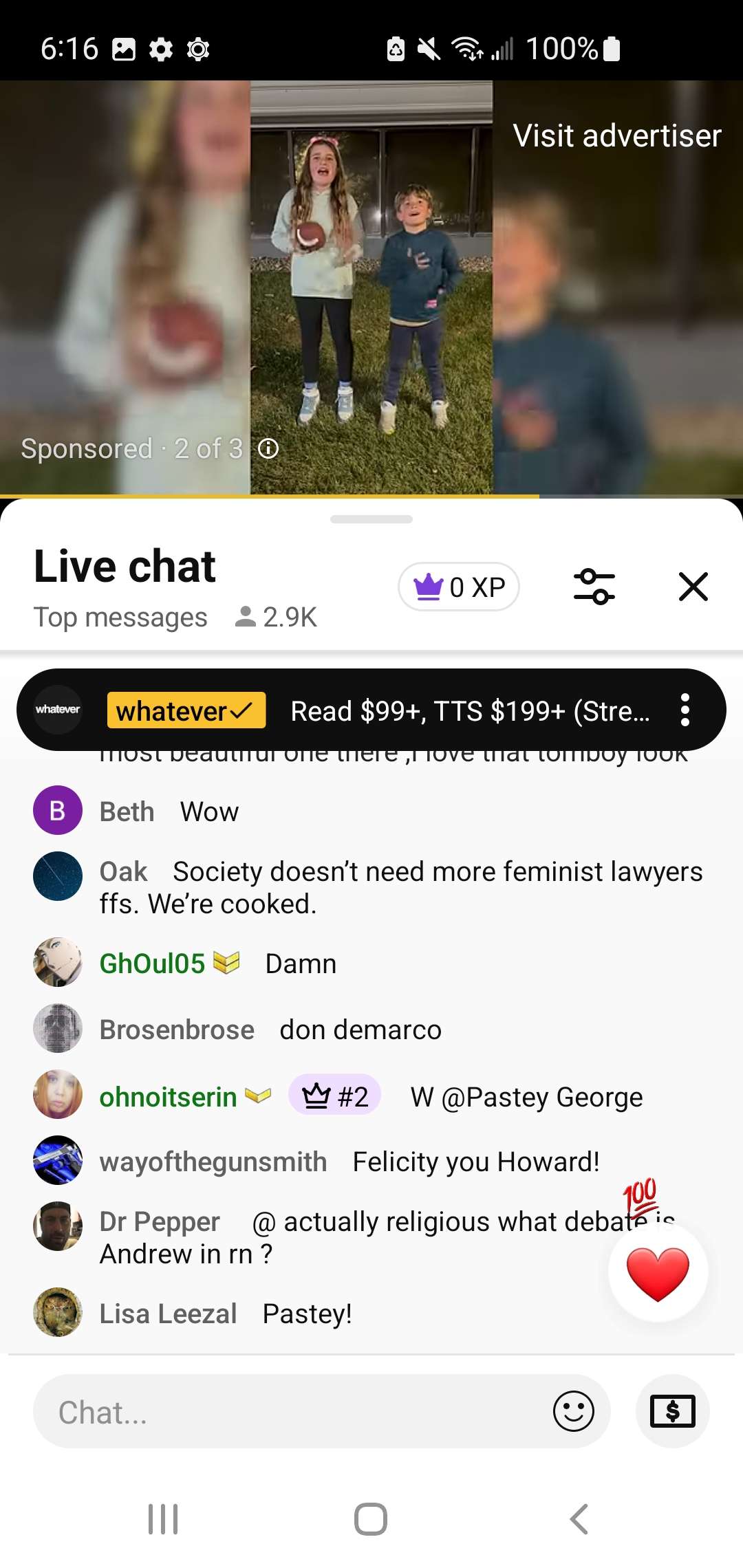743x1568 pixels.
Task: Expand the Top messages chat mode selector
Action: 120,617
